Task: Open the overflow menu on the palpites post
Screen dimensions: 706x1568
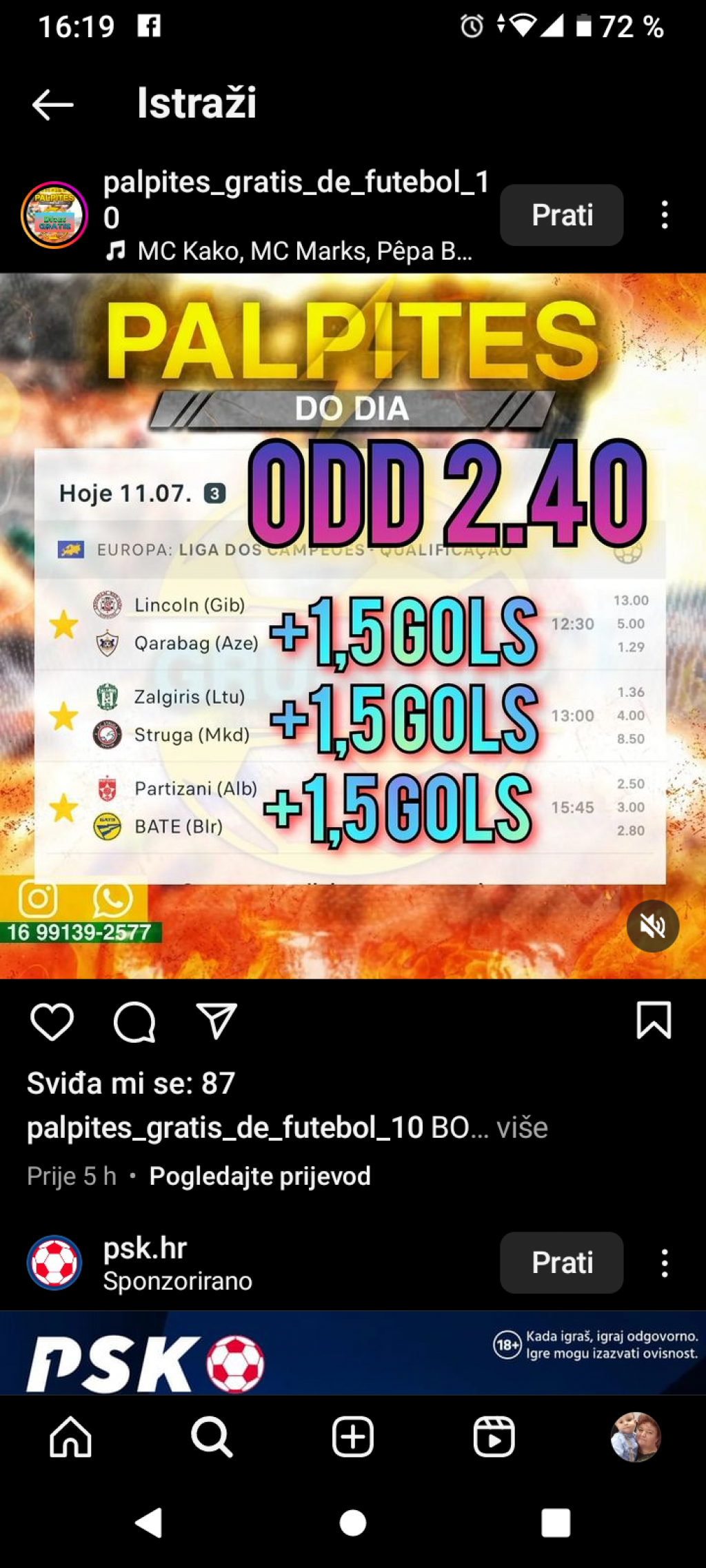Action: coord(664,215)
